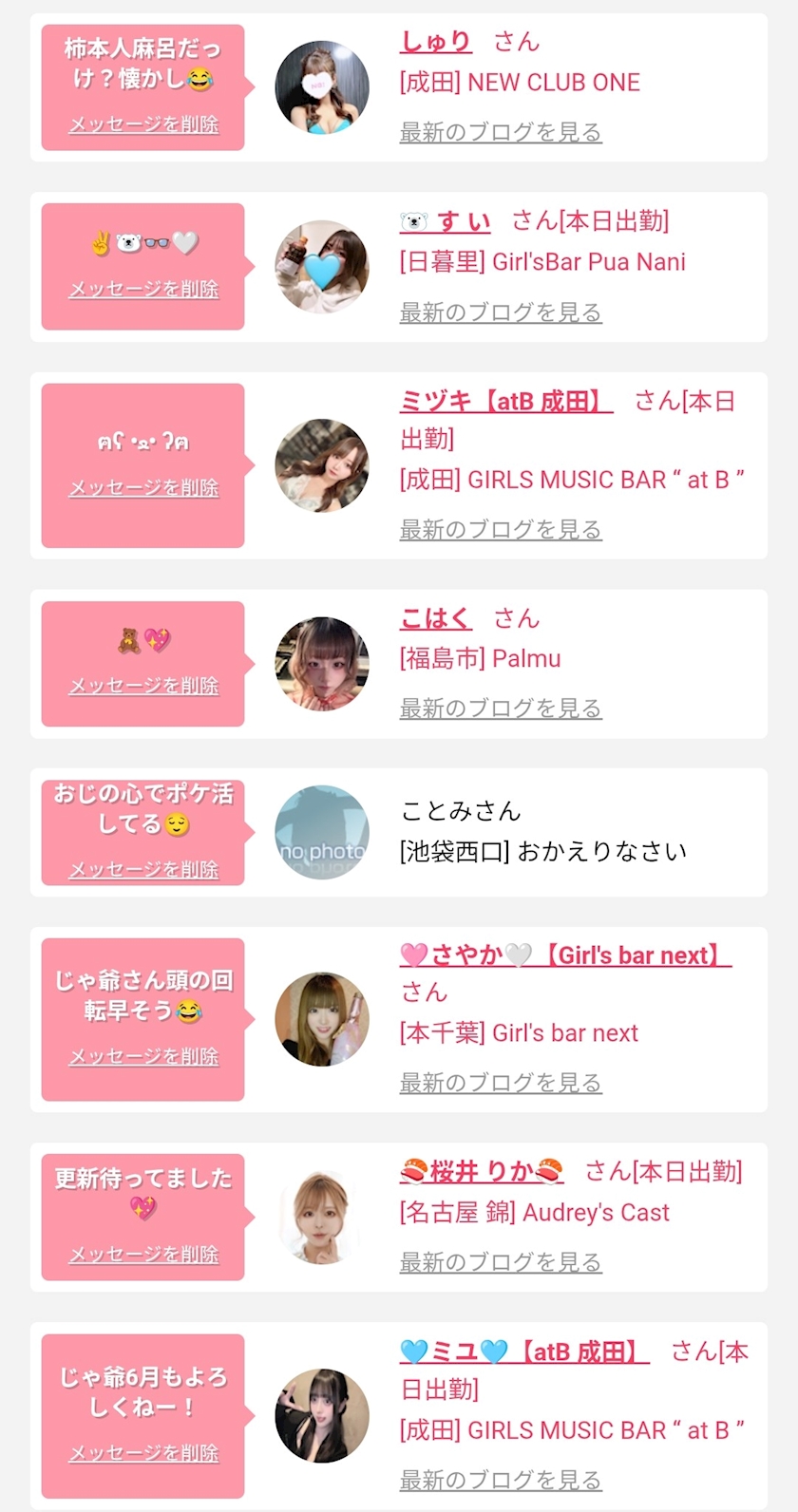Delete the じゃ爺6月もよろしくねー message
This screenshot has height=1512, width=798.
(x=143, y=1452)
